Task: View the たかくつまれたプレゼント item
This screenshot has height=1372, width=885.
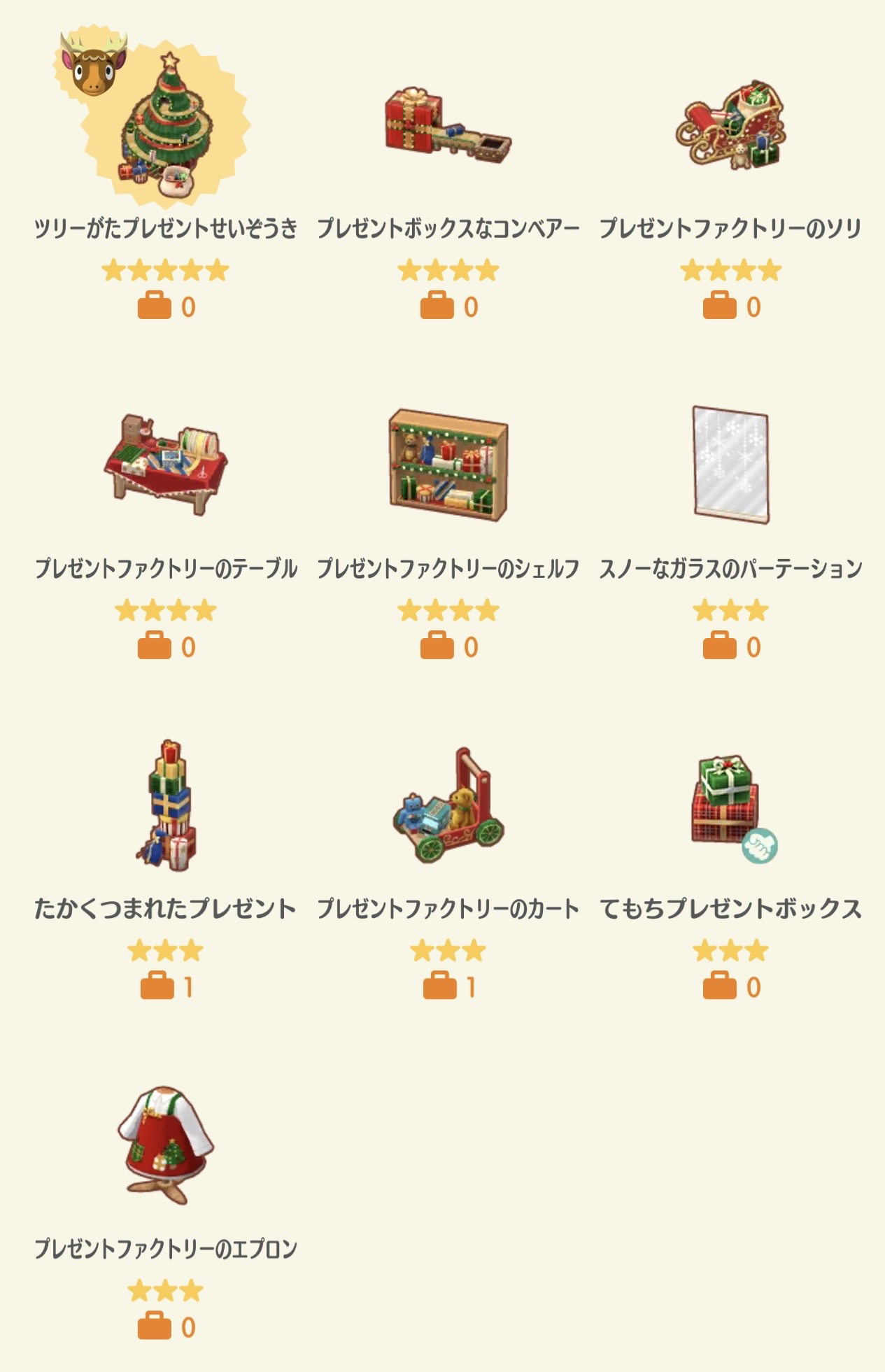Action: point(166,805)
